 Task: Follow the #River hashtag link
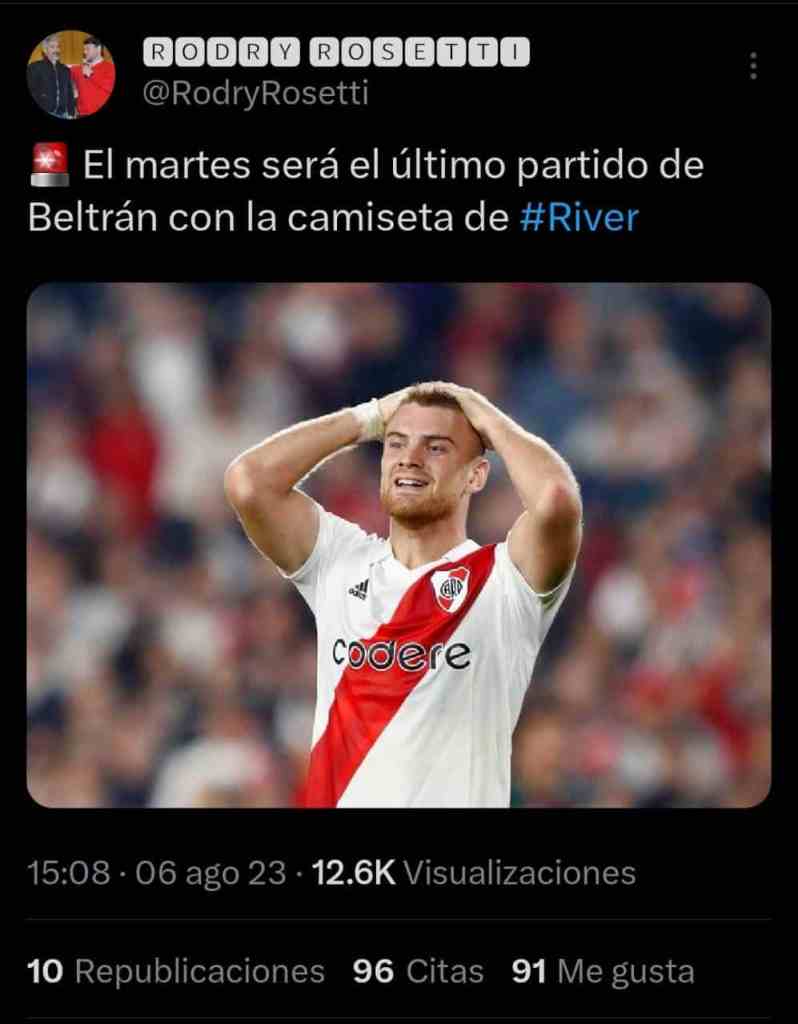click(579, 217)
